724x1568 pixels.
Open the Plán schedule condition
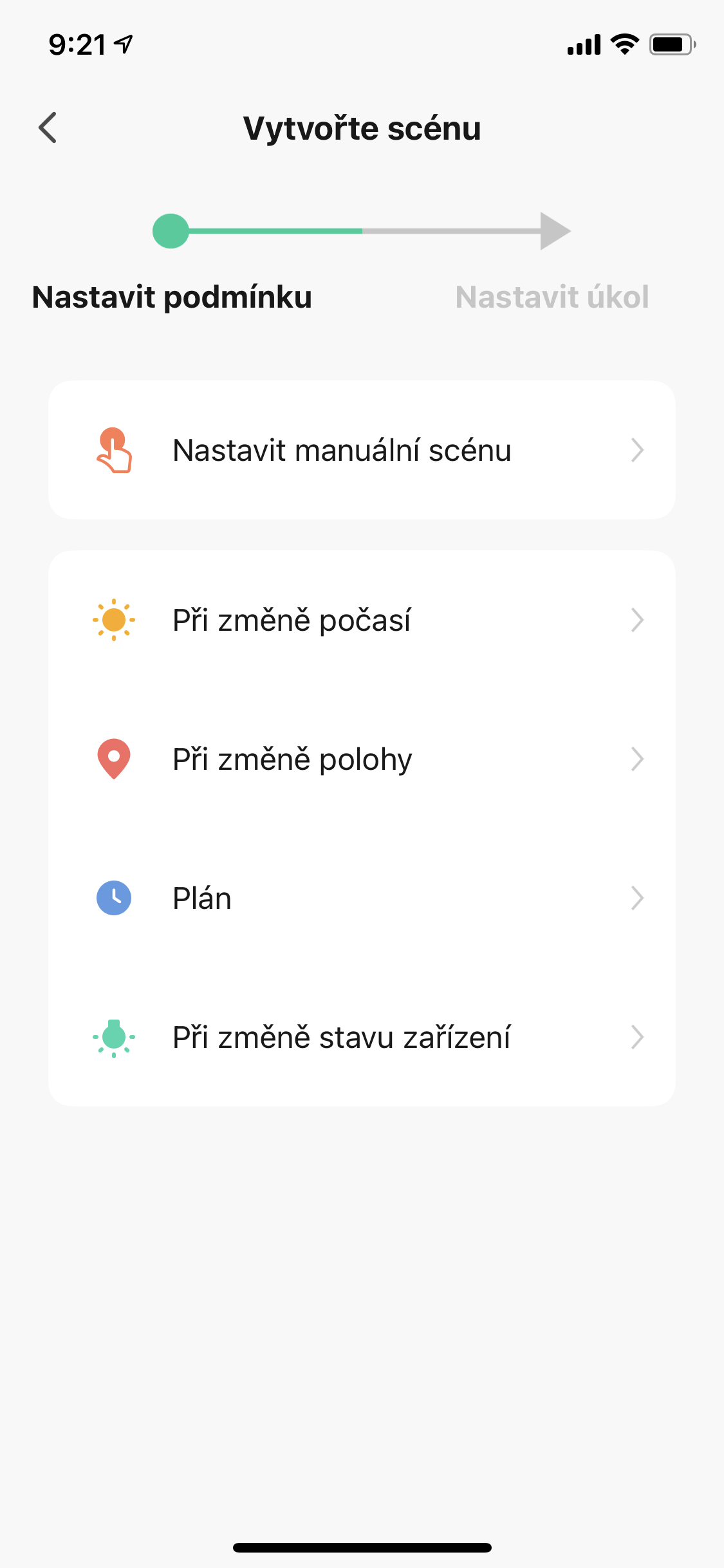[361, 898]
